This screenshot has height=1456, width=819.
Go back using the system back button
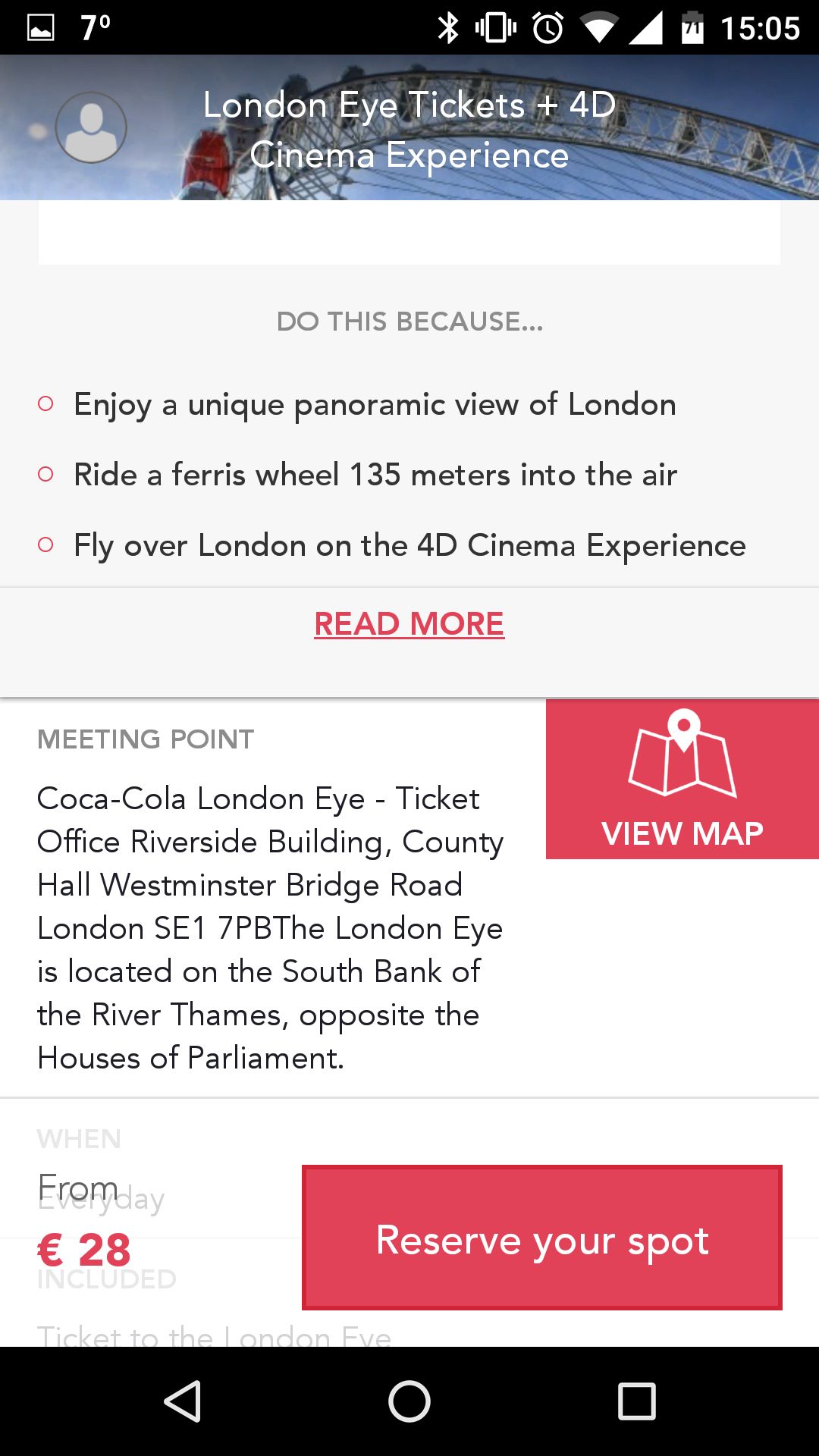click(x=182, y=1401)
